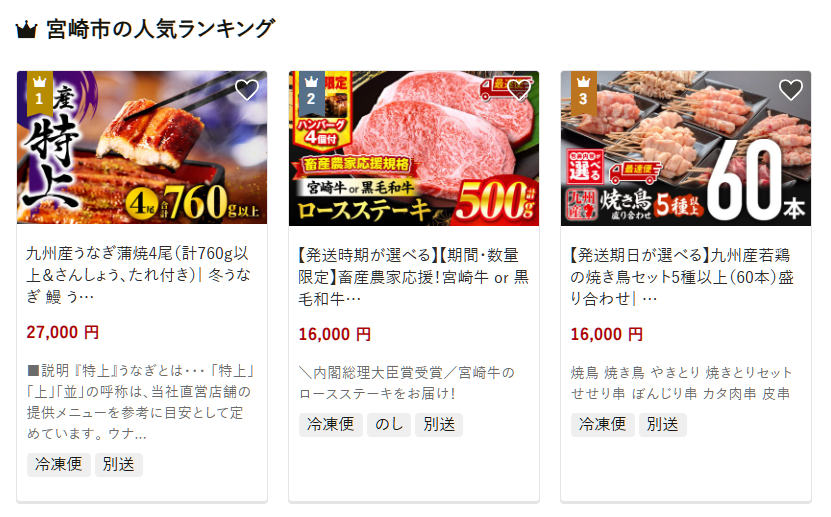Open the 九州産若鶏の焼き鳥セット card
This screenshot has width=831, height=517.
click(685, 269)
